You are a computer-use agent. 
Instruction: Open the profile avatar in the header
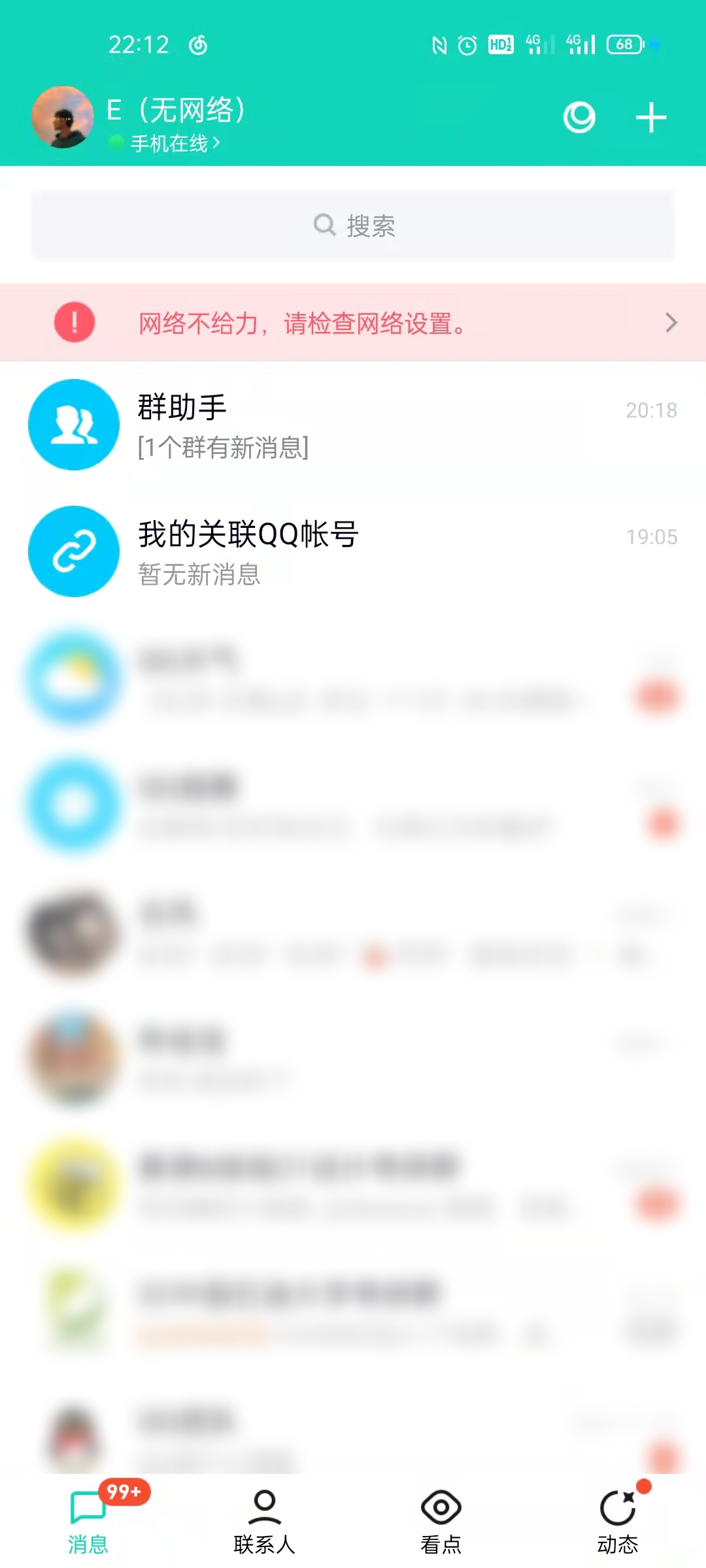click(x=63, y=118)
